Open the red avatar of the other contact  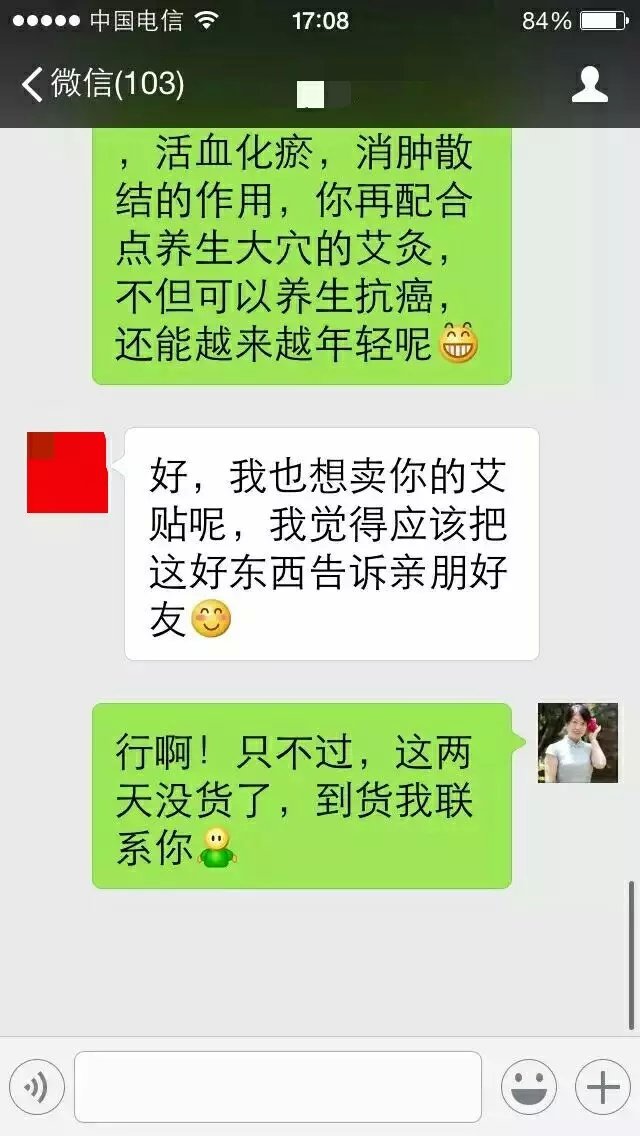pyautogui.click(x=67, y=472)
